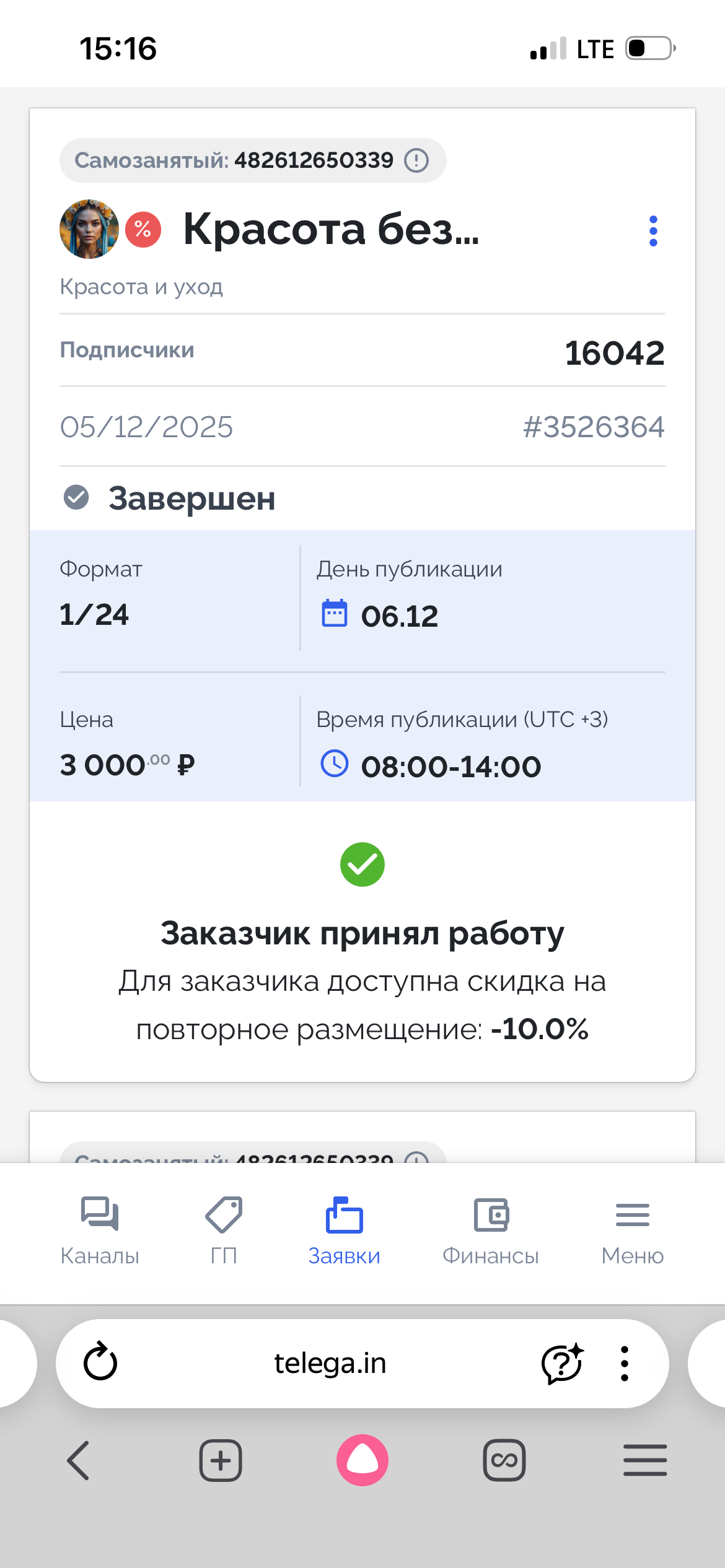Launch the Alice assistant button
Screen dimensions: 725x1568
pyautogui.click(x=362, y=1460)
